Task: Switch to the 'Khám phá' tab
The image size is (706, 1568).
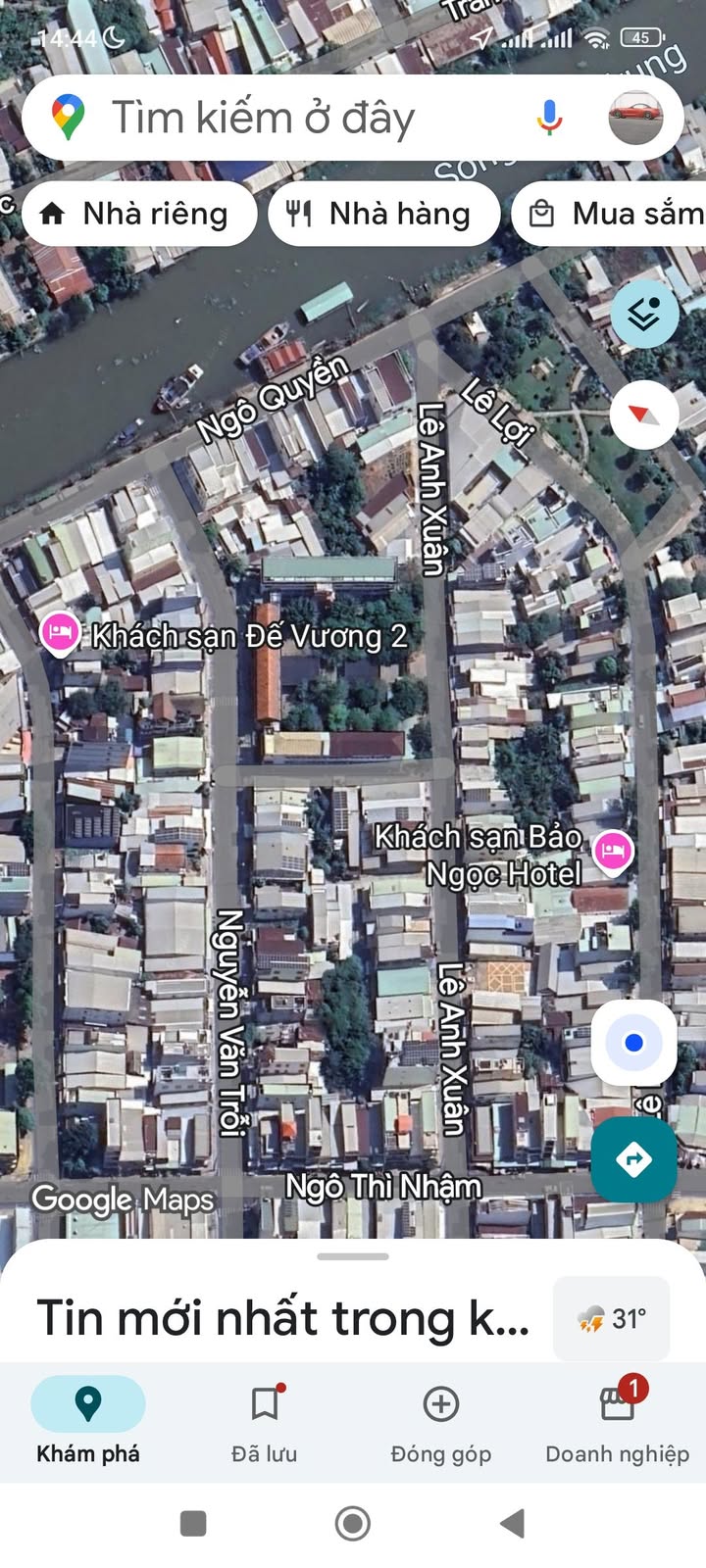Action: click(88, 1421)
